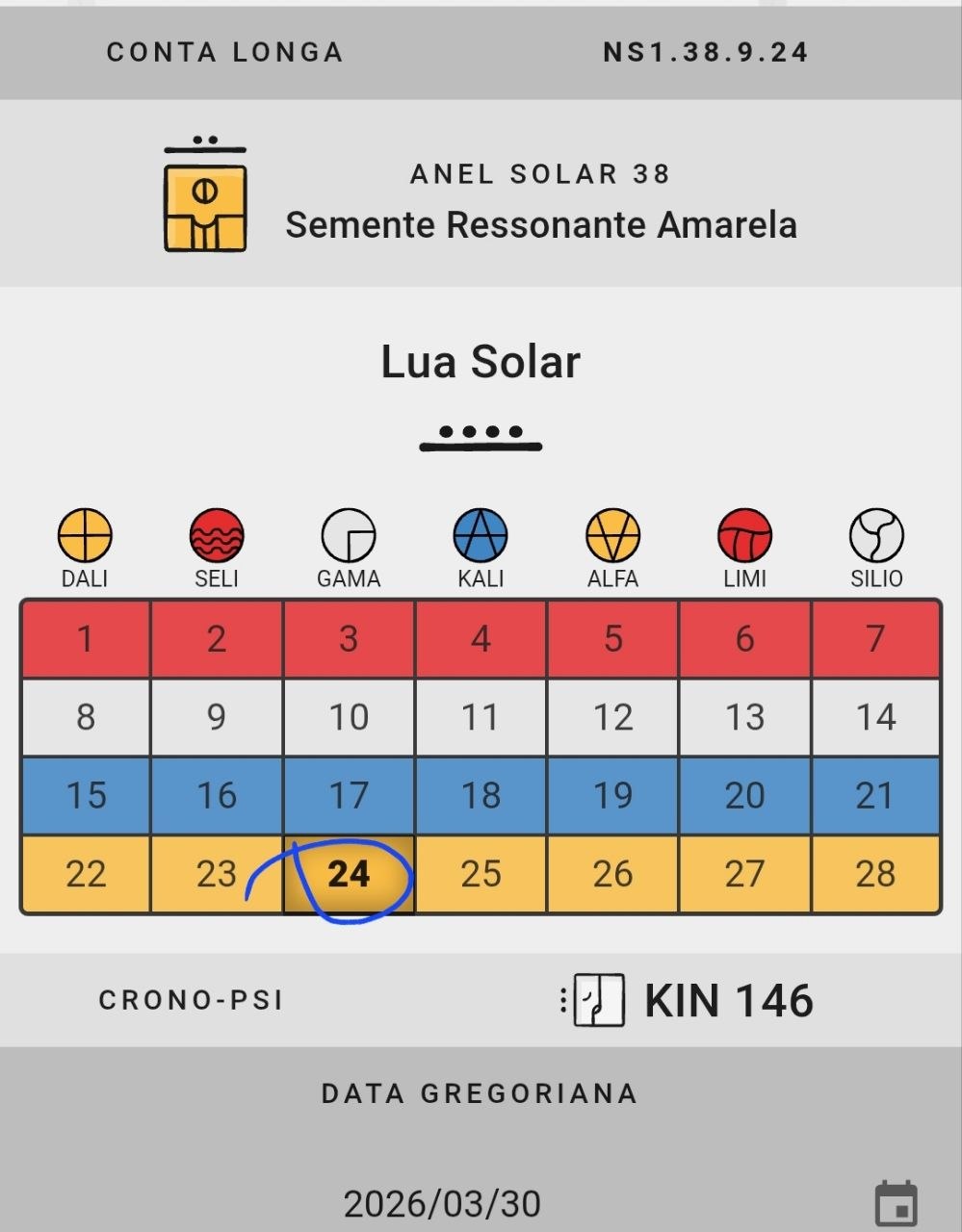962x1232 pixels.
Task: Select day 21 in the calendar
Action: coord(875,796)
